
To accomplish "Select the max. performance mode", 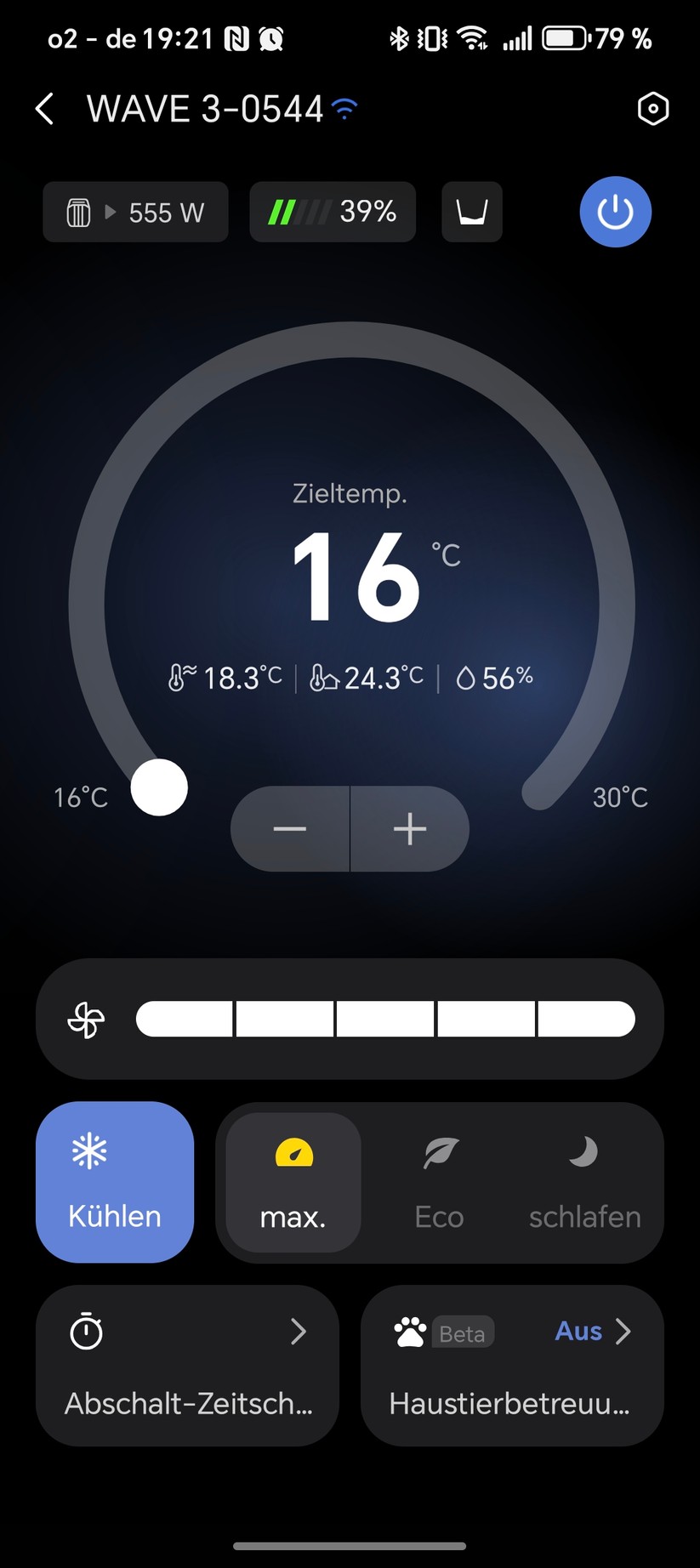I will coord(293,1182).
